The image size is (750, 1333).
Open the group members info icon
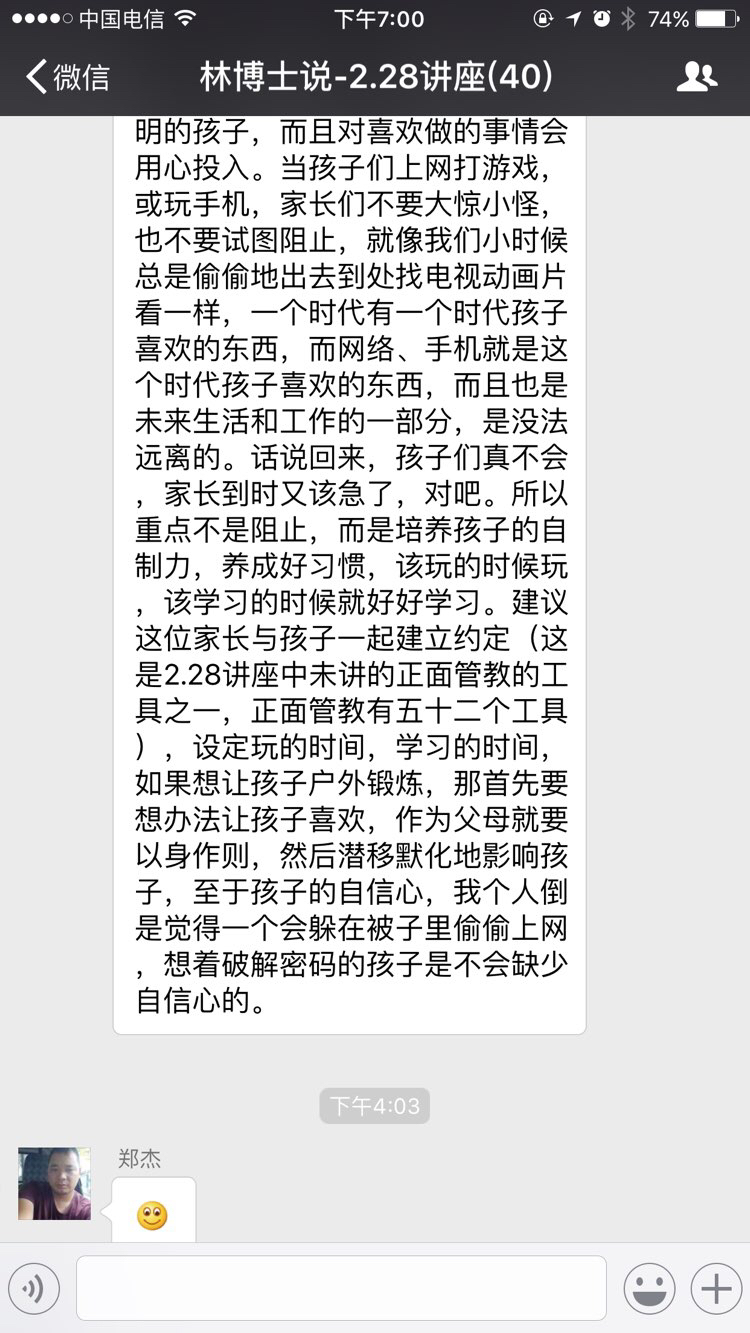tap(697, 77)
